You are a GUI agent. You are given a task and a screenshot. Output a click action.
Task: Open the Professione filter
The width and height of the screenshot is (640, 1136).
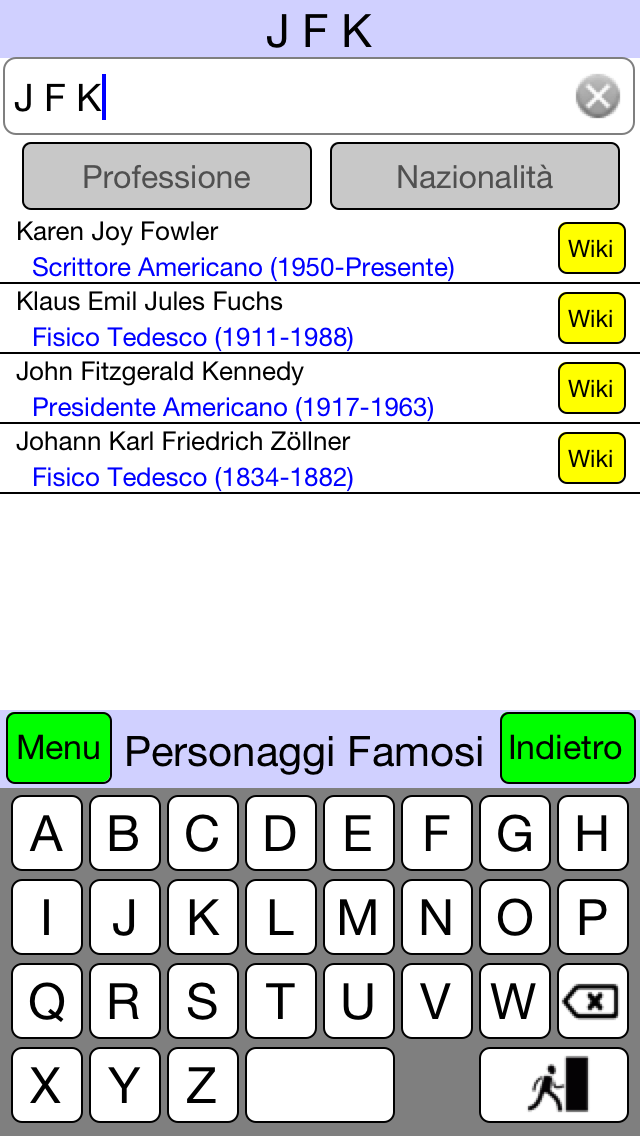tap(167, 176)
